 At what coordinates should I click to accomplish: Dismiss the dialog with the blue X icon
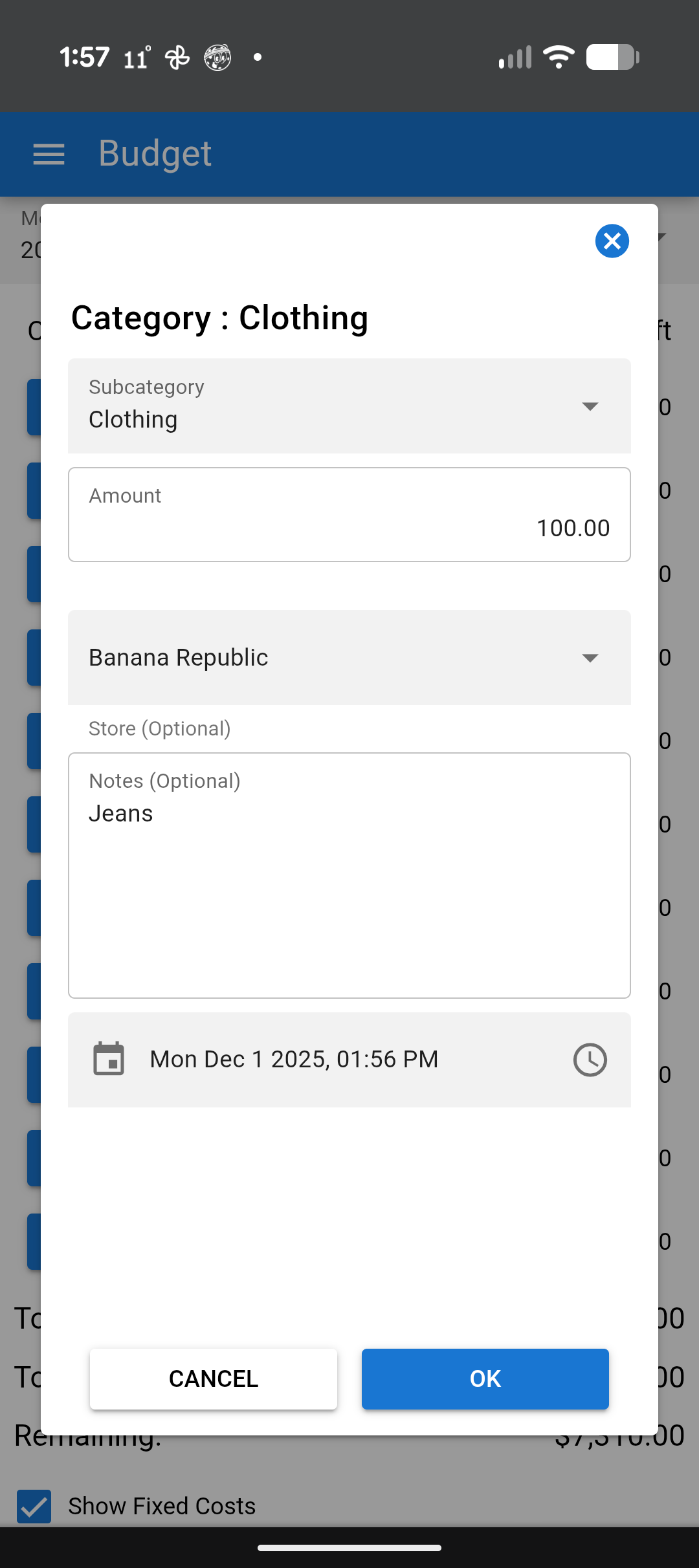(x=612, y=241)
